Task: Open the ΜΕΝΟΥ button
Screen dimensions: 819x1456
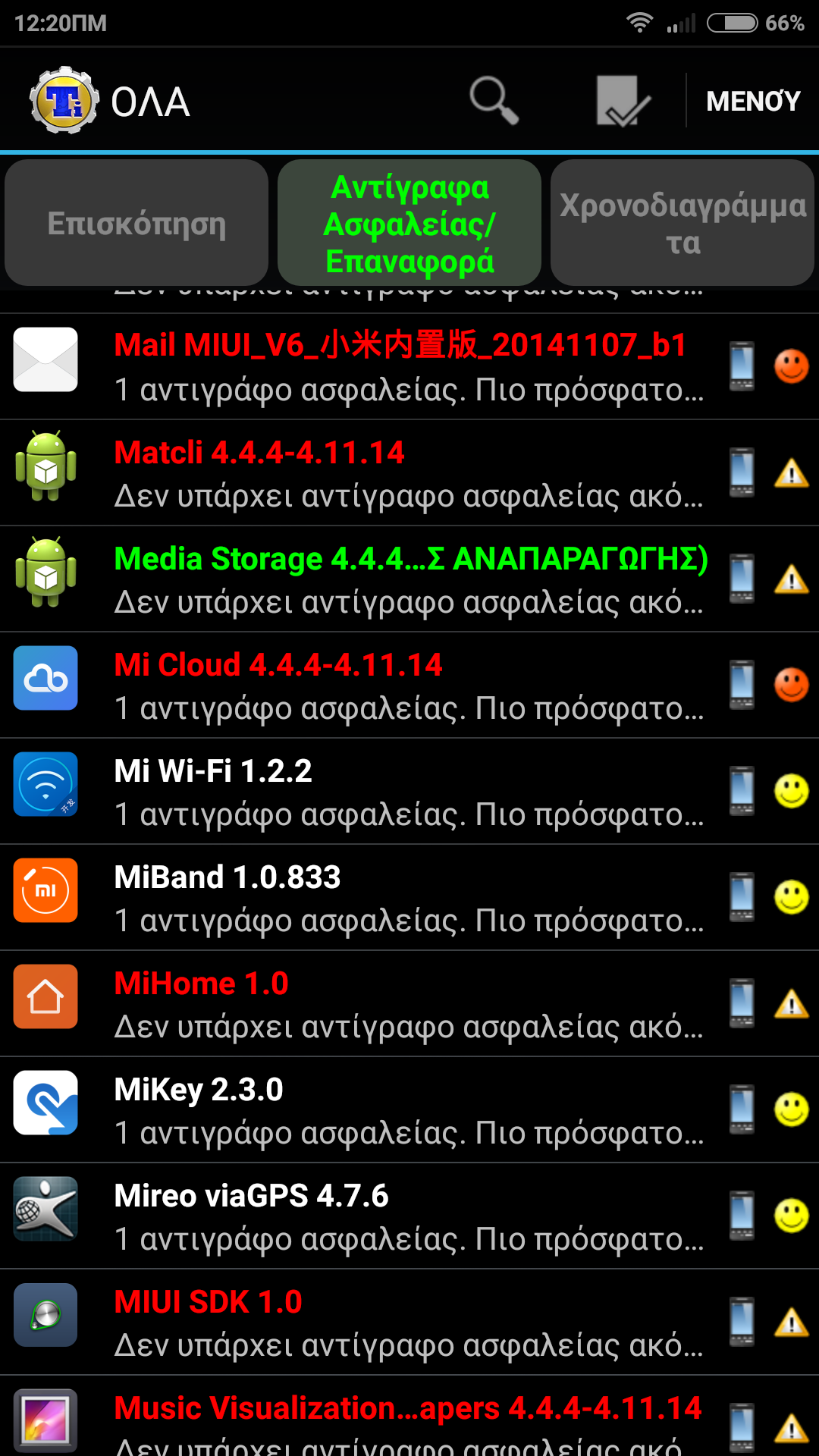Action: pos(752,101)
